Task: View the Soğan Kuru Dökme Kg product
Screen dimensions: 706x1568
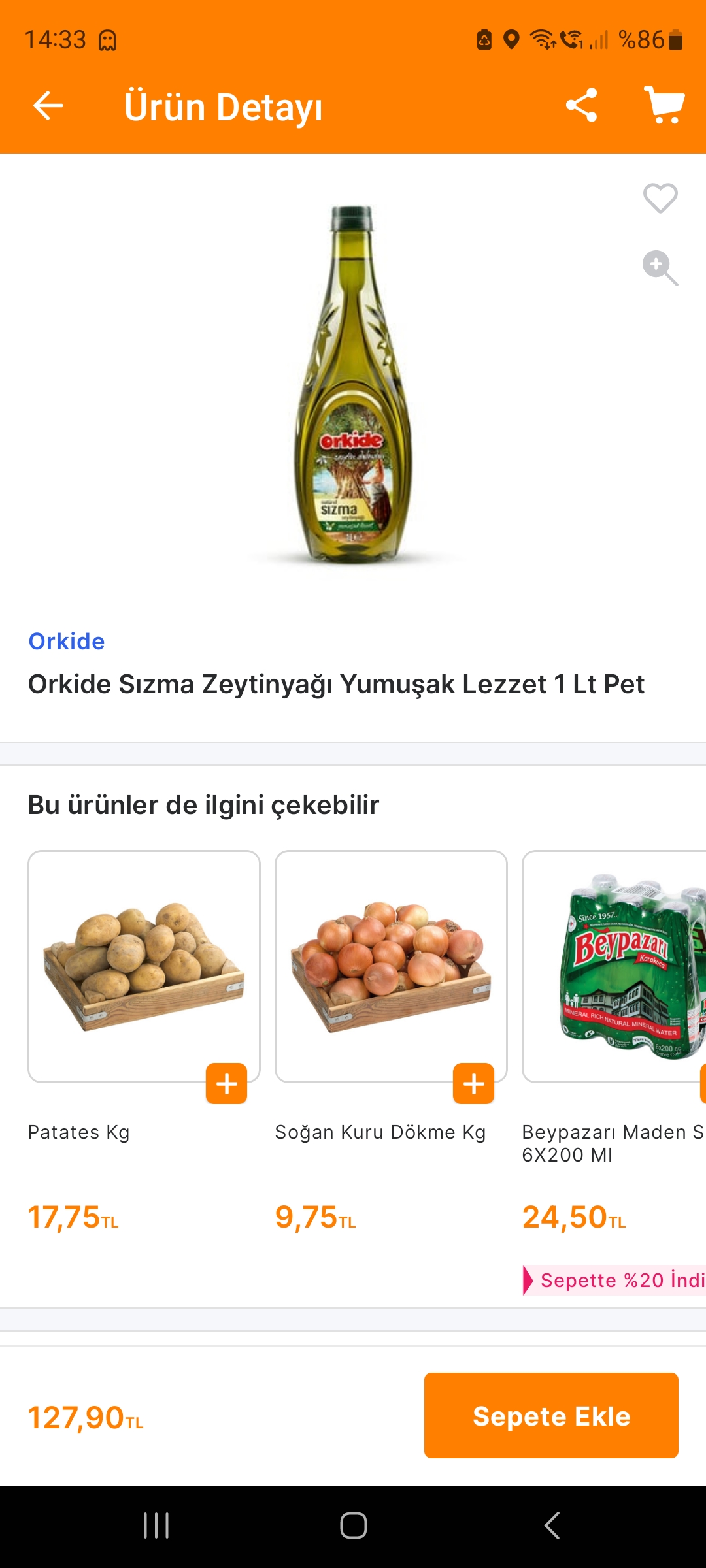Action: 391,966
